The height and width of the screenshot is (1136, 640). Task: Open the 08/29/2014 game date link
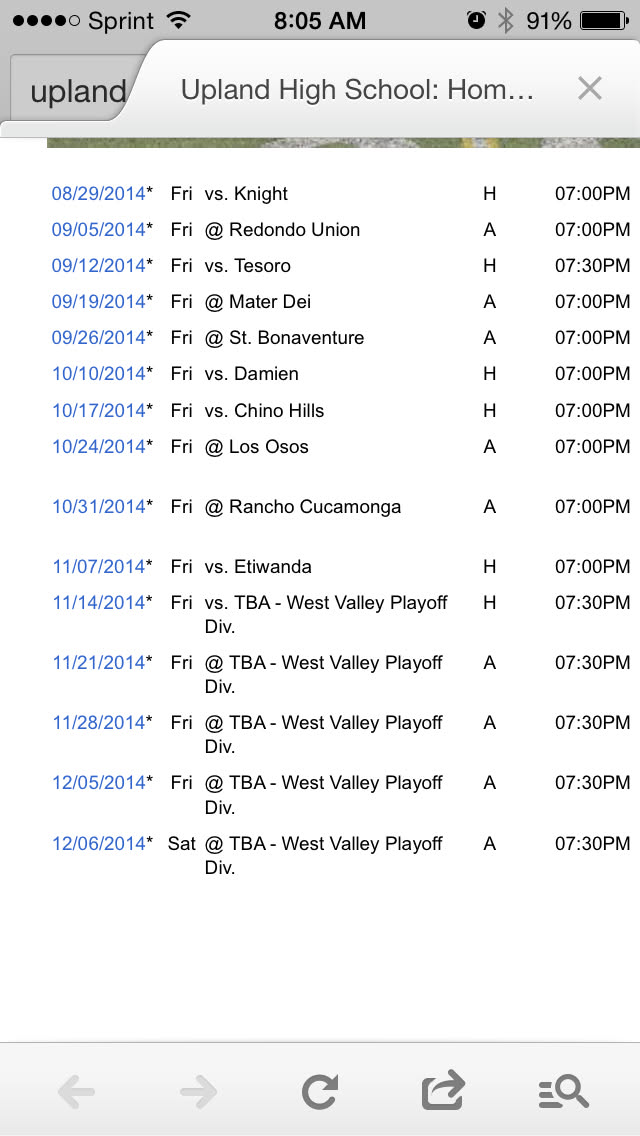click(99, 194)
